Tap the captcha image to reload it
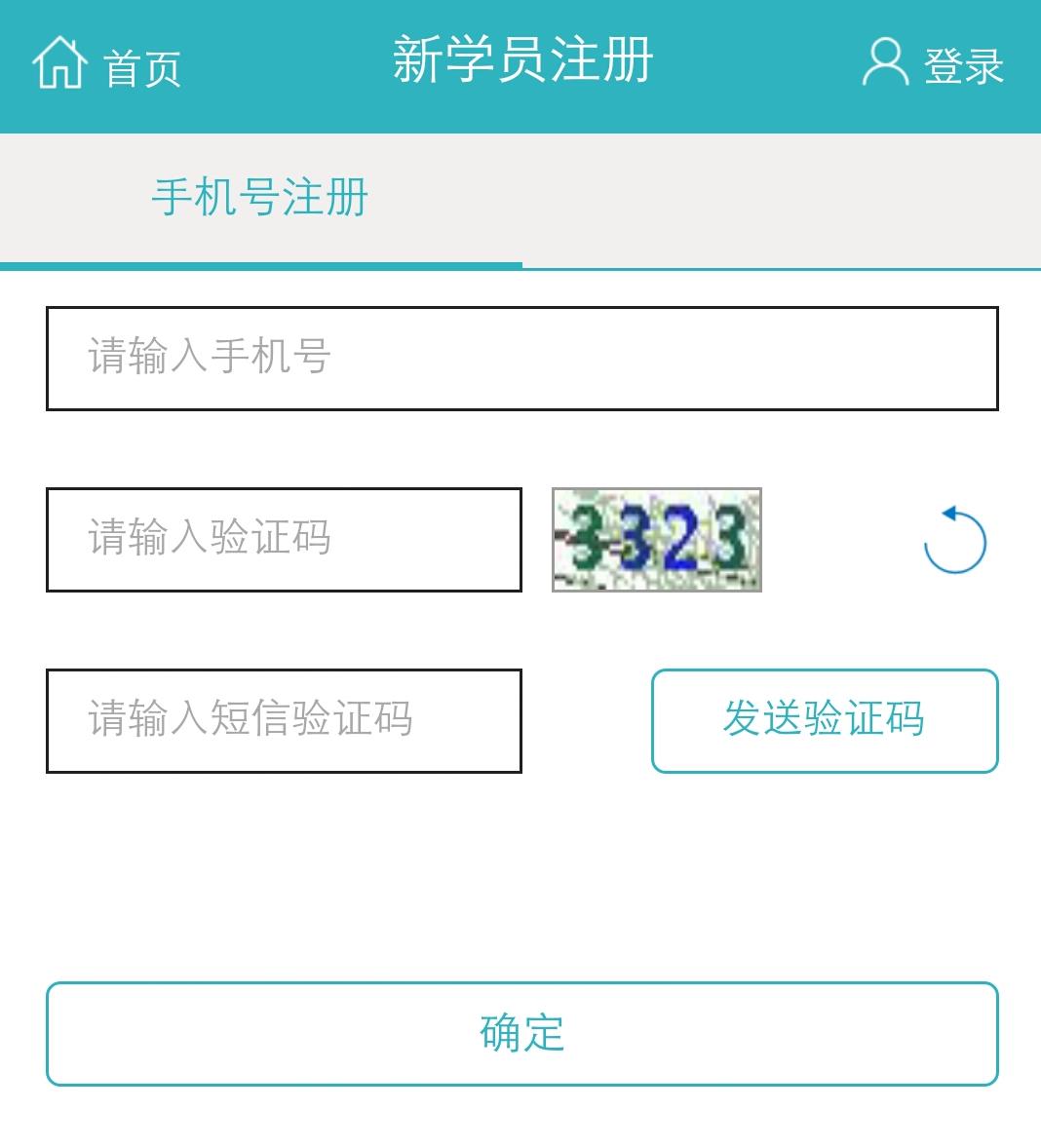1041x1148 pixels. coord(657,540)
